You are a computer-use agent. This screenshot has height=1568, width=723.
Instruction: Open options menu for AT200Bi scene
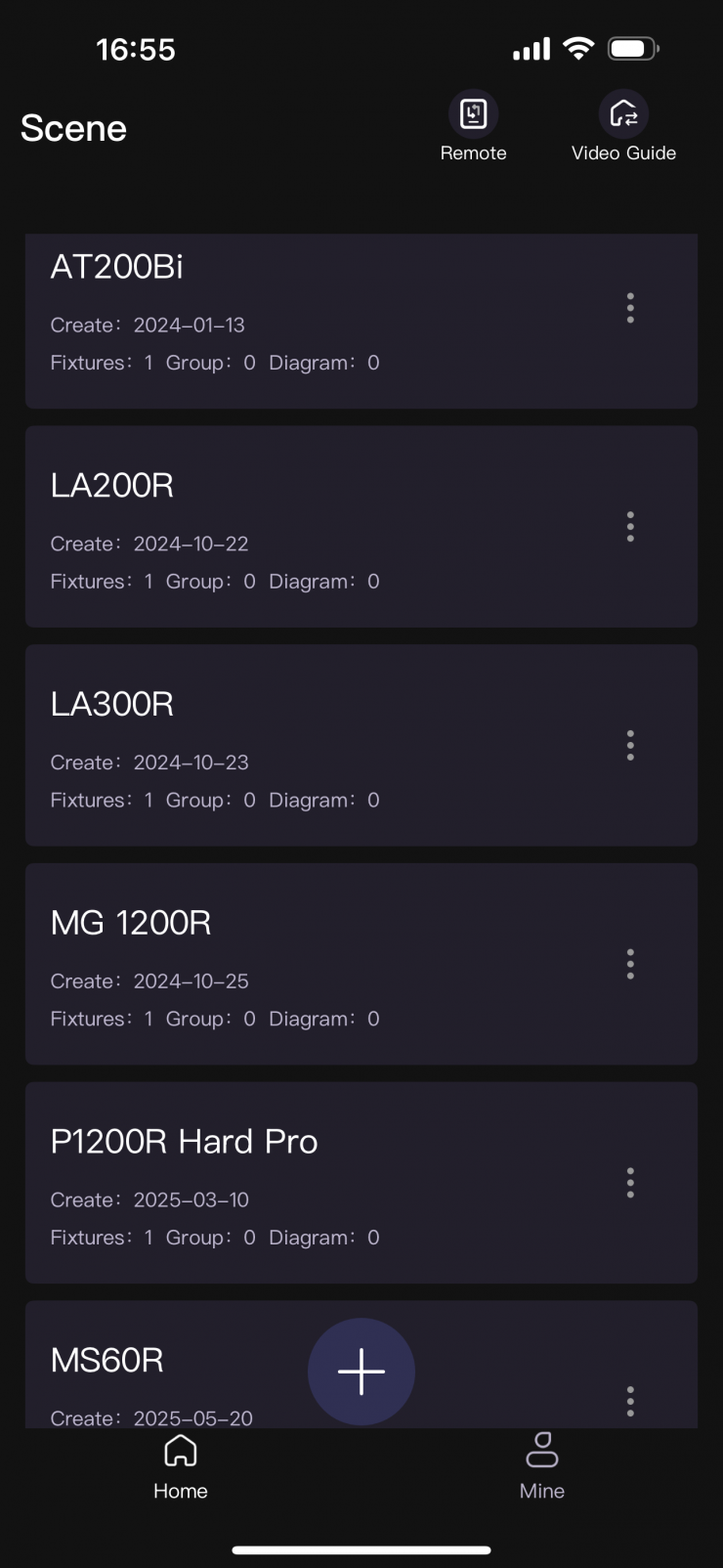[x=630, y=308]
